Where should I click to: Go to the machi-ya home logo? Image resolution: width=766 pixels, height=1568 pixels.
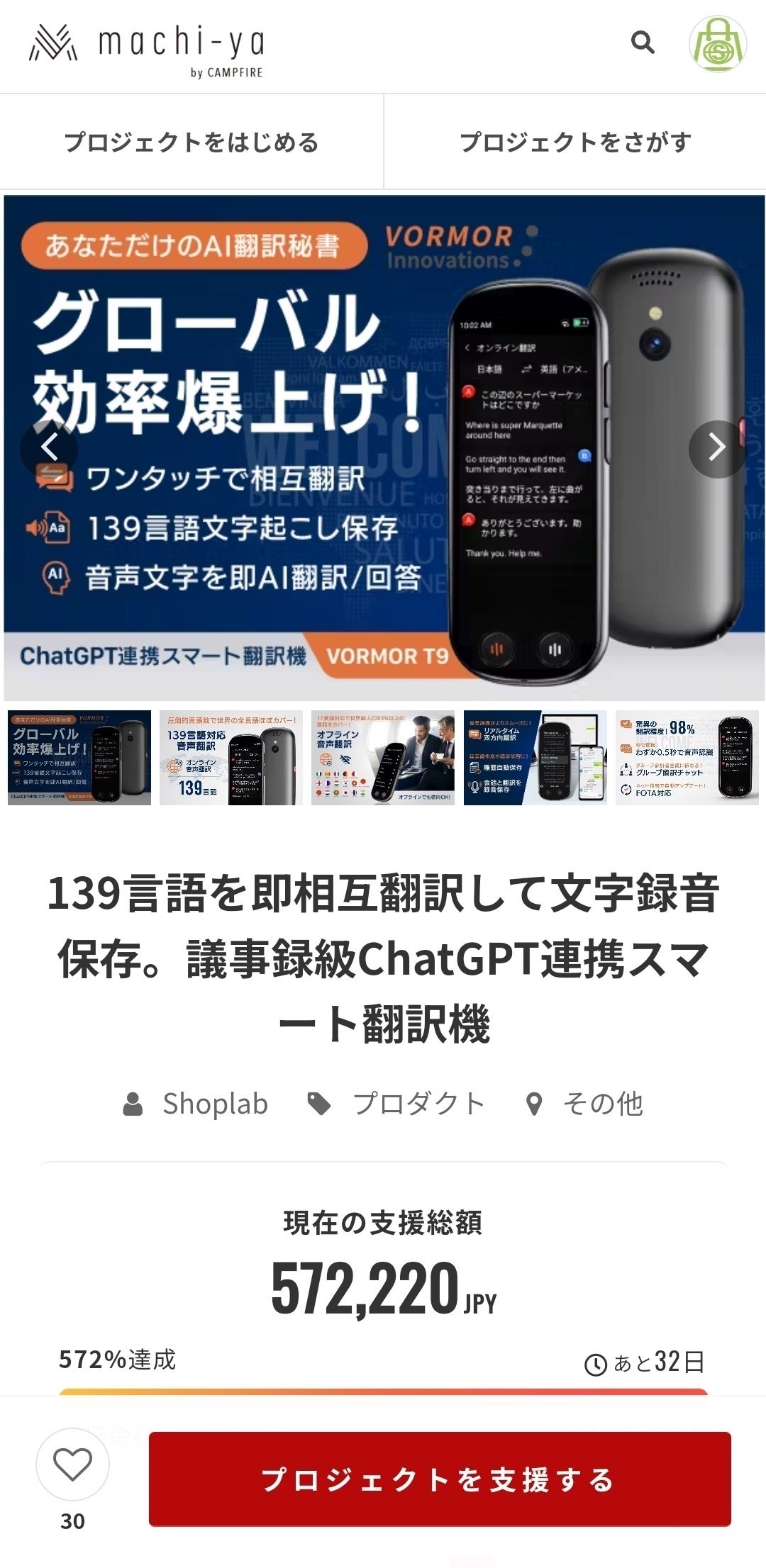(147, 45)
